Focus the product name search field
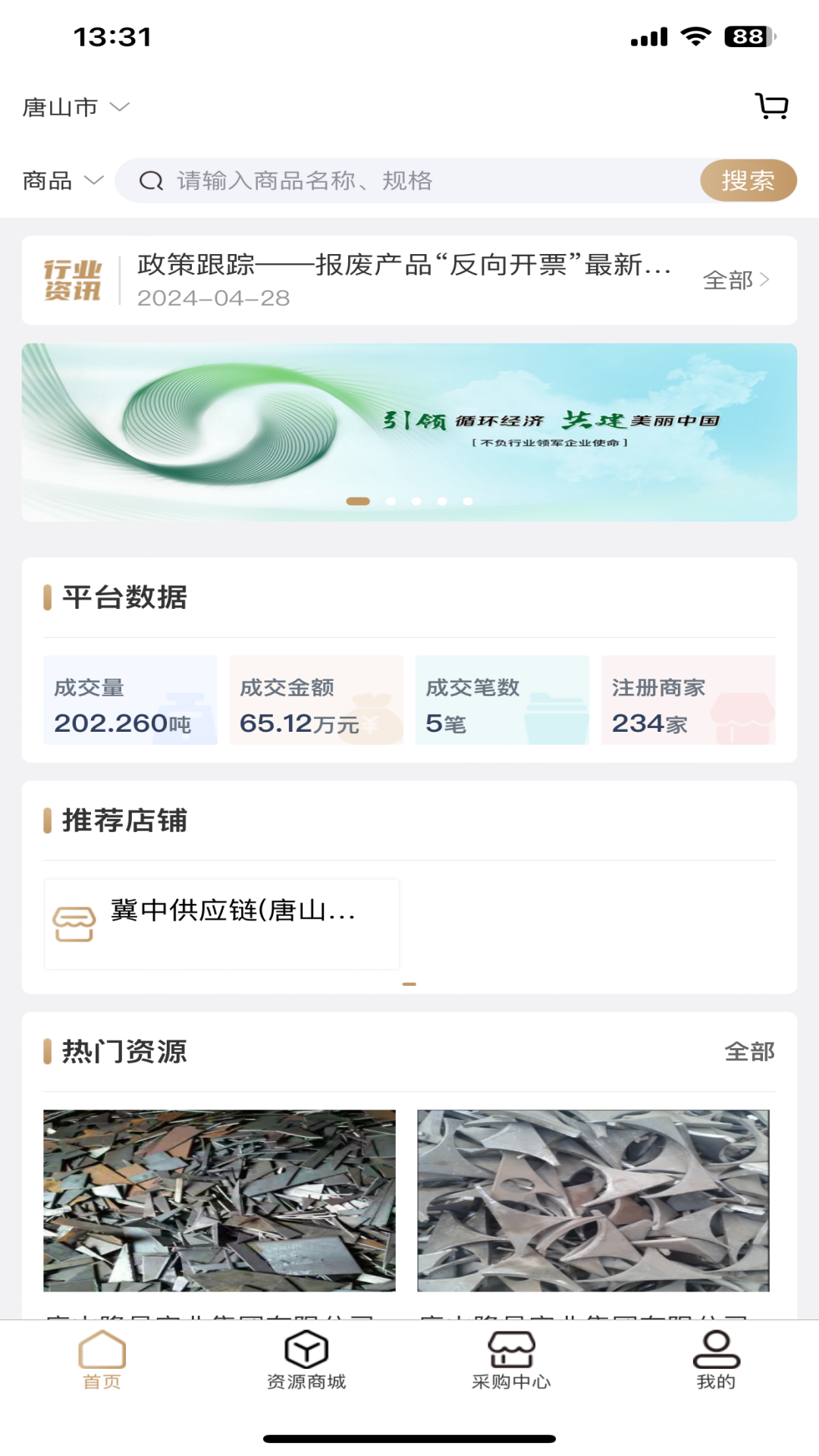The height and width of the screenshot is (1456, 819). click(425, 180)
